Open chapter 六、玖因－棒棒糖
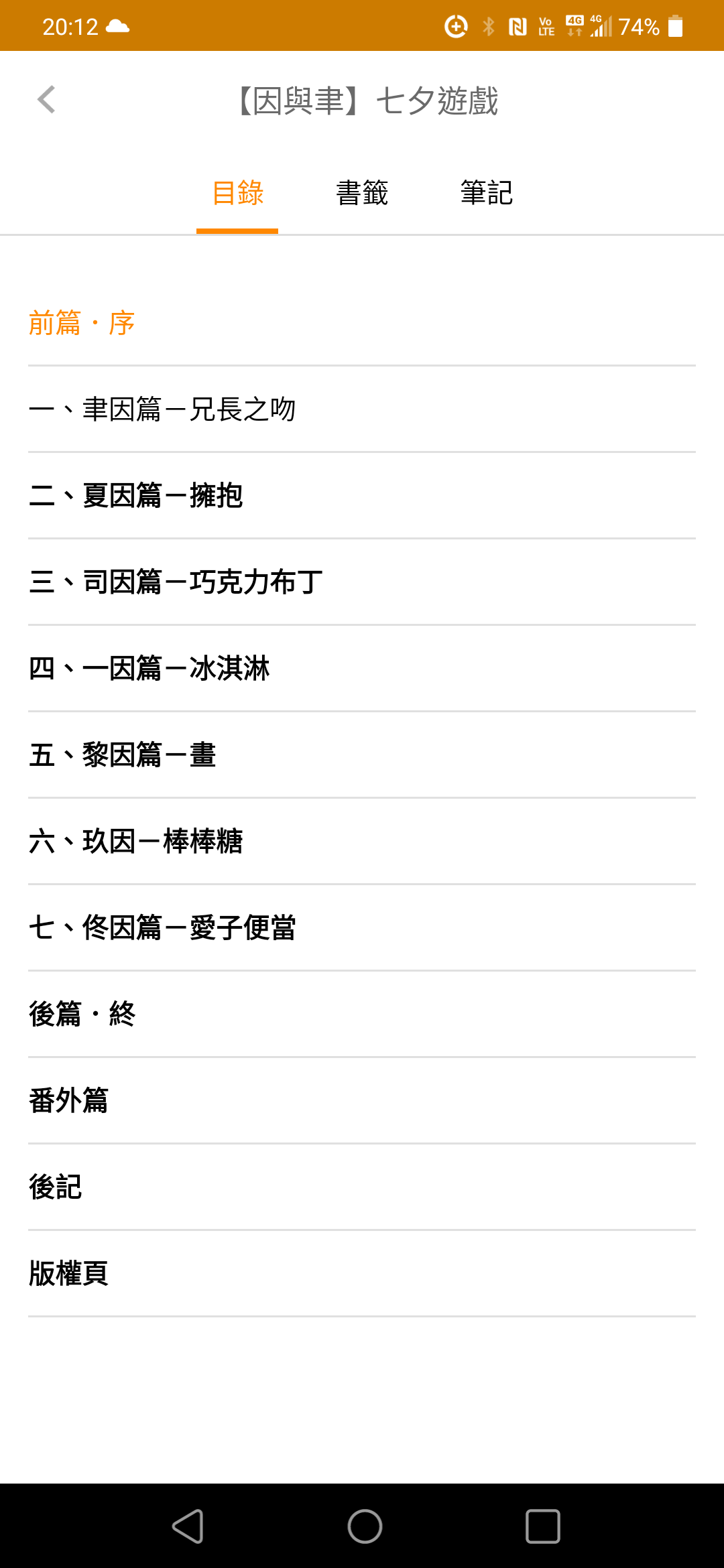This screenshot has width=724, height=1568. (x=135, y=842)
